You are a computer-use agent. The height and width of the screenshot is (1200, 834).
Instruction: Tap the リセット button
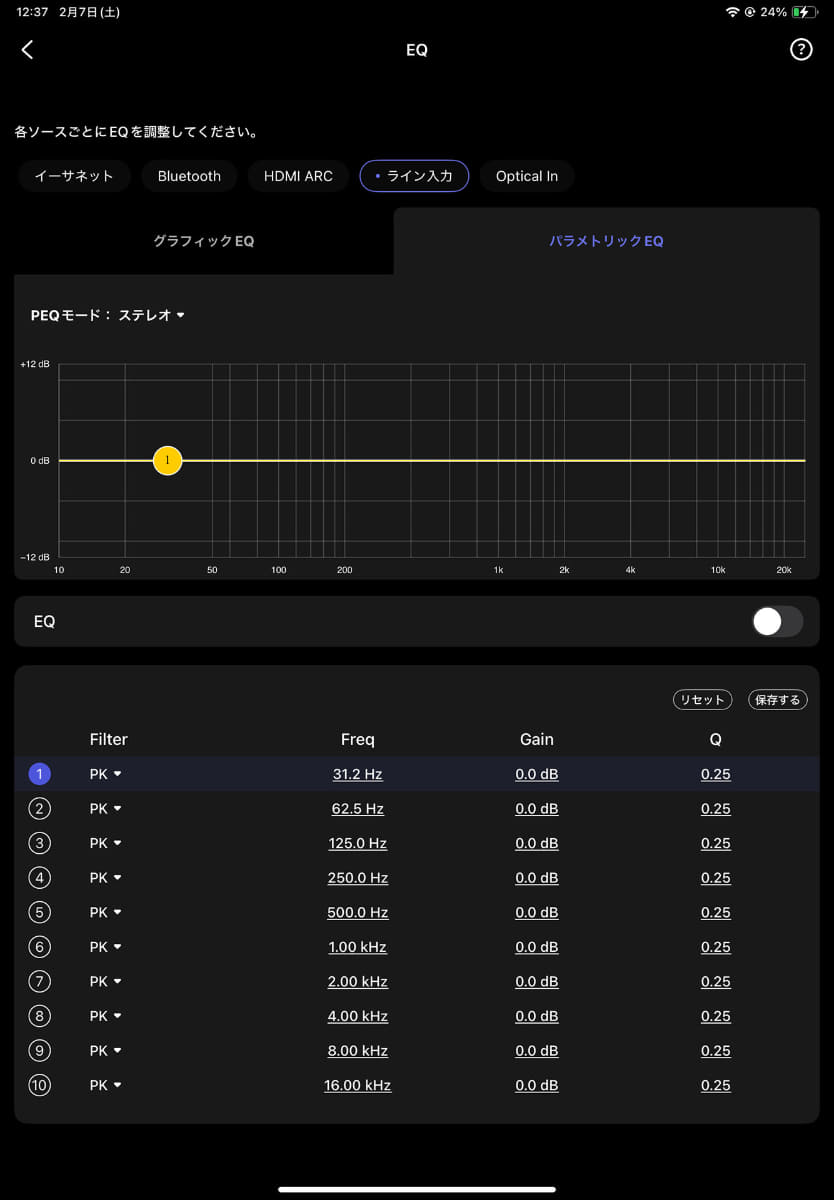point(702,700)
